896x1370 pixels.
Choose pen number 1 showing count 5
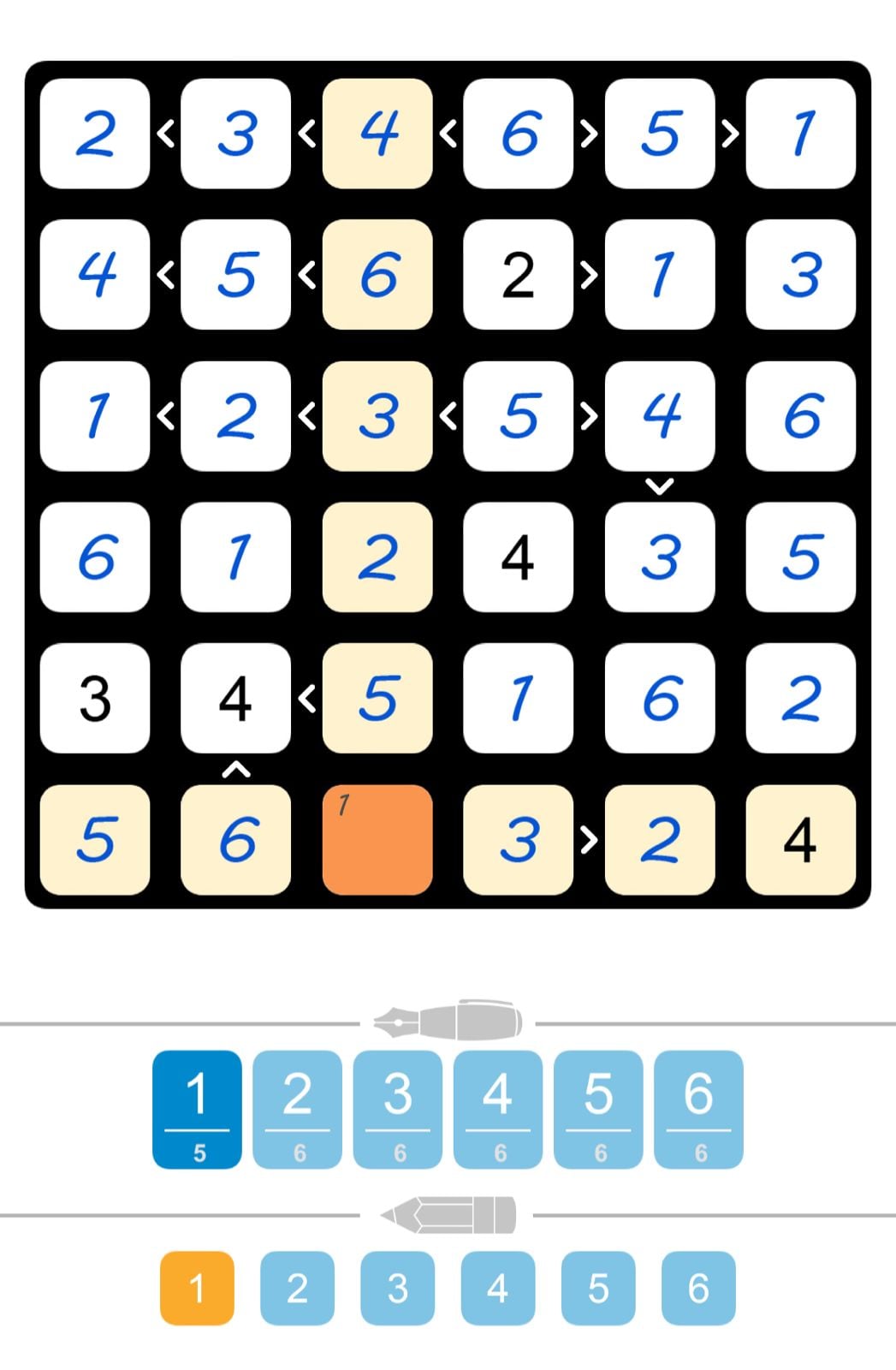coord(197,1109)
